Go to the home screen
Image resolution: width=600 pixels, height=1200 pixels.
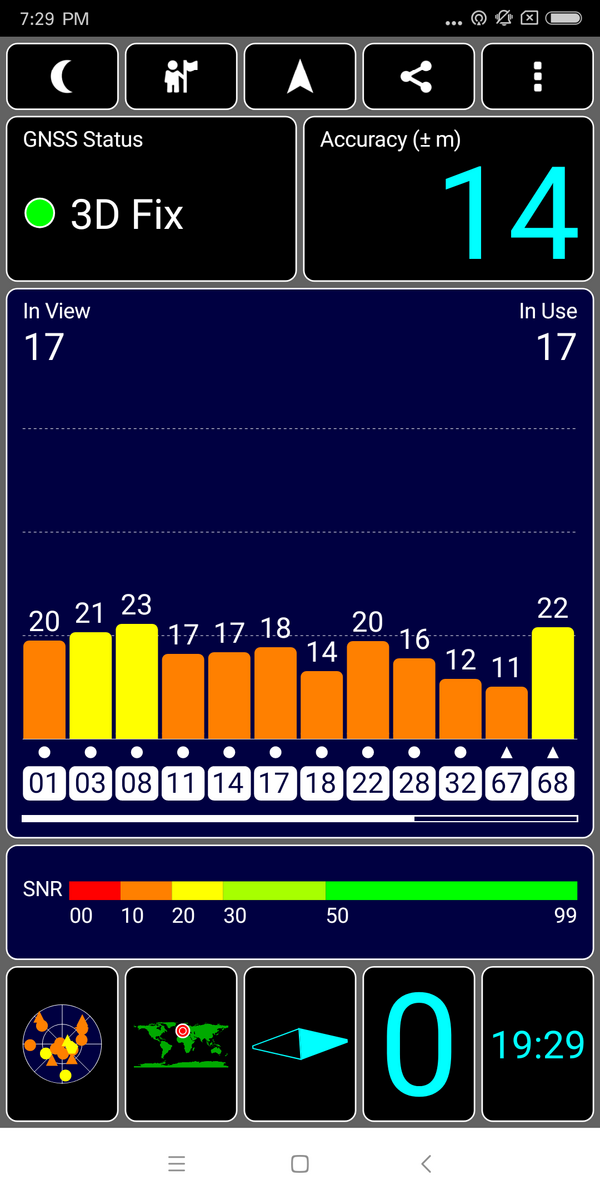coord(299,1163)
